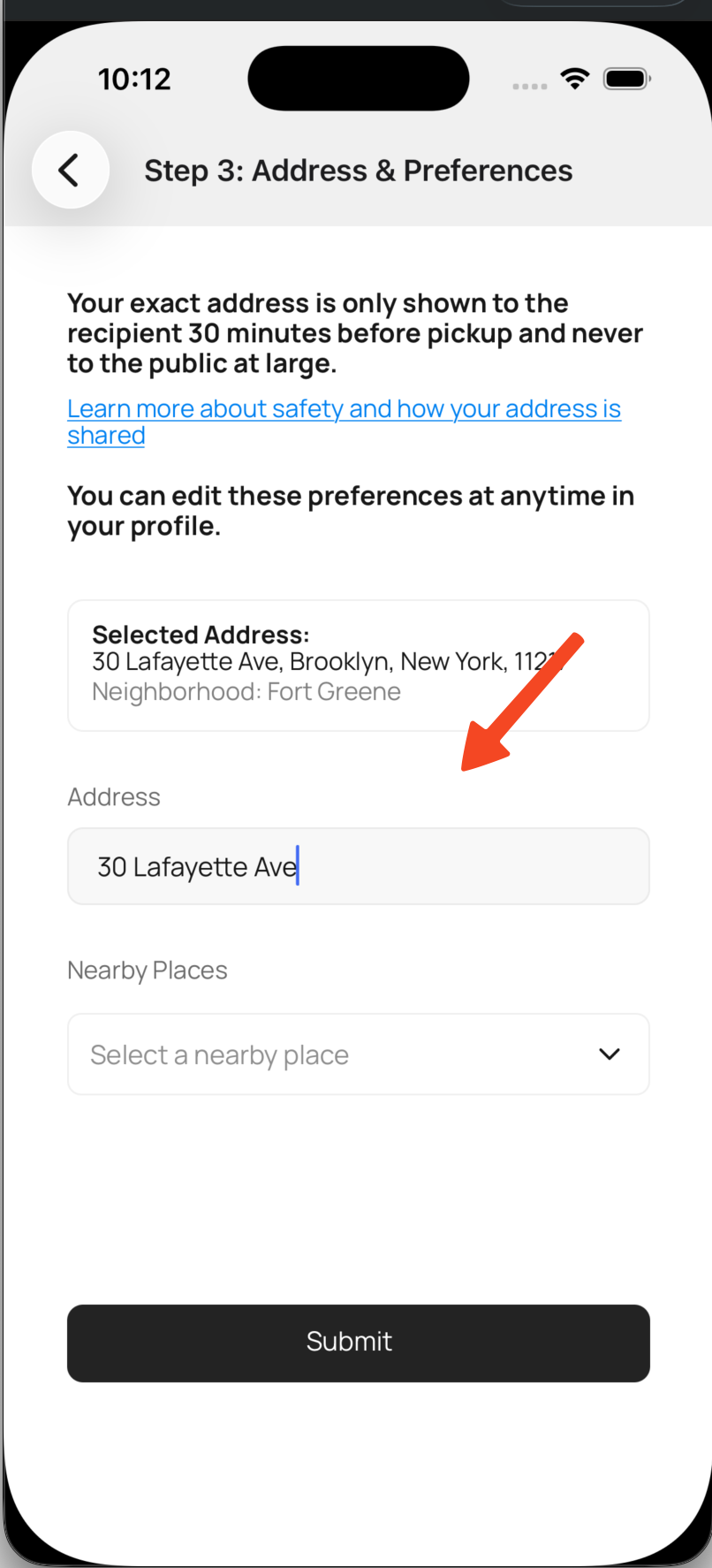Tap the clock showing 10:12
Image resolution: width=712 pixels, height=1568 pixels.
tap(134, 79)
